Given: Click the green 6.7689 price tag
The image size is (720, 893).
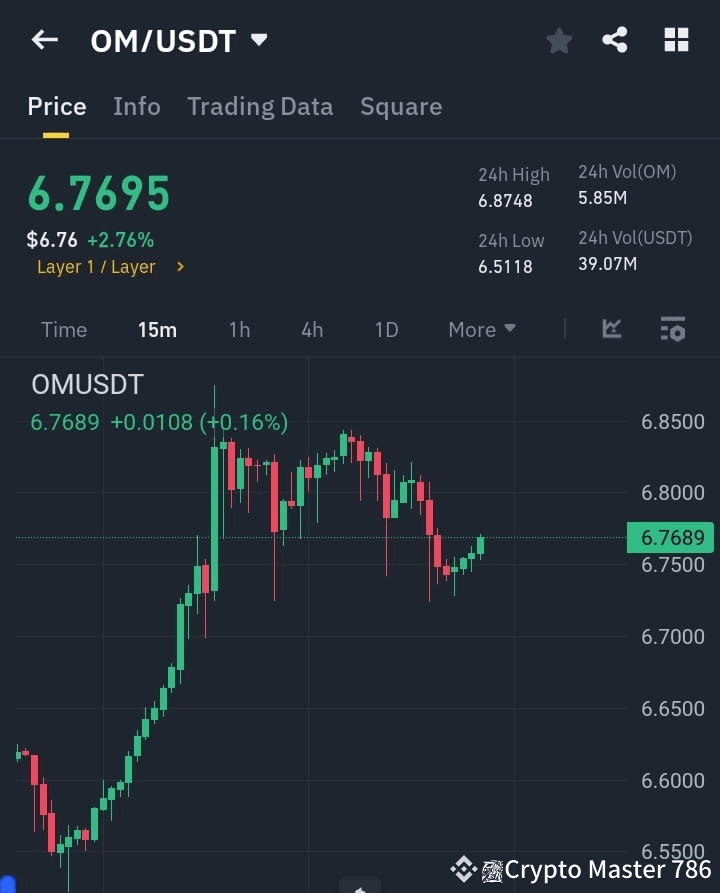Looking at the screenshot, I should pos(671,537).
